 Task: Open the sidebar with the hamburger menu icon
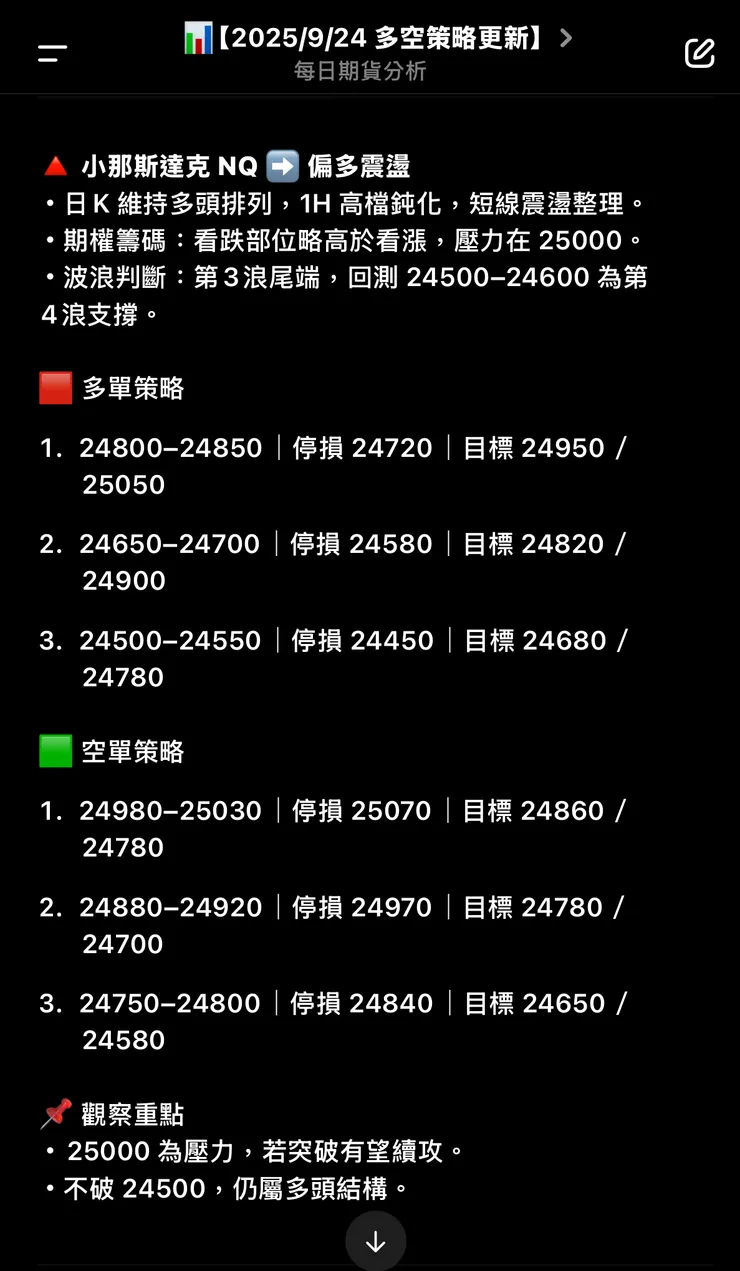[x=51, y=52]
